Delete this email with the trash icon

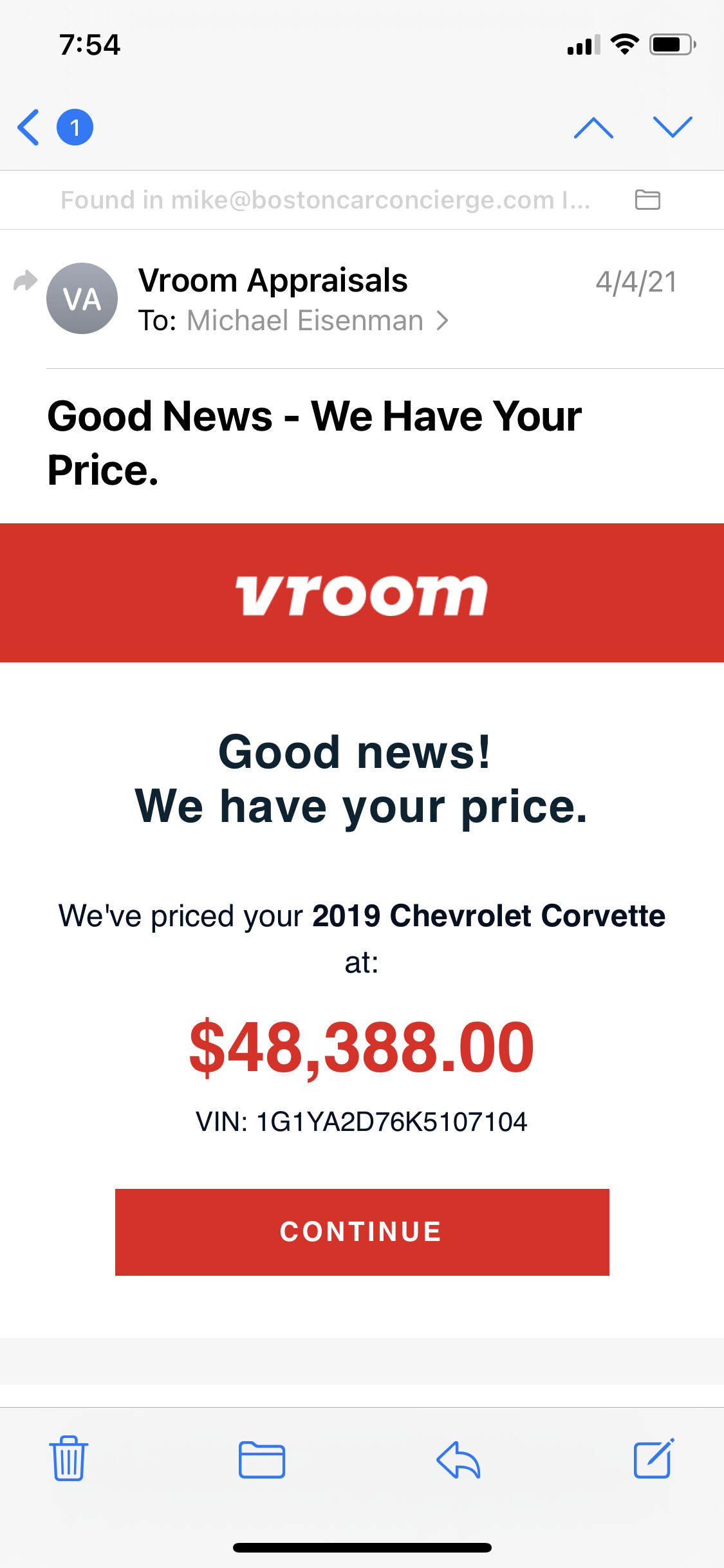point(69,1459)
